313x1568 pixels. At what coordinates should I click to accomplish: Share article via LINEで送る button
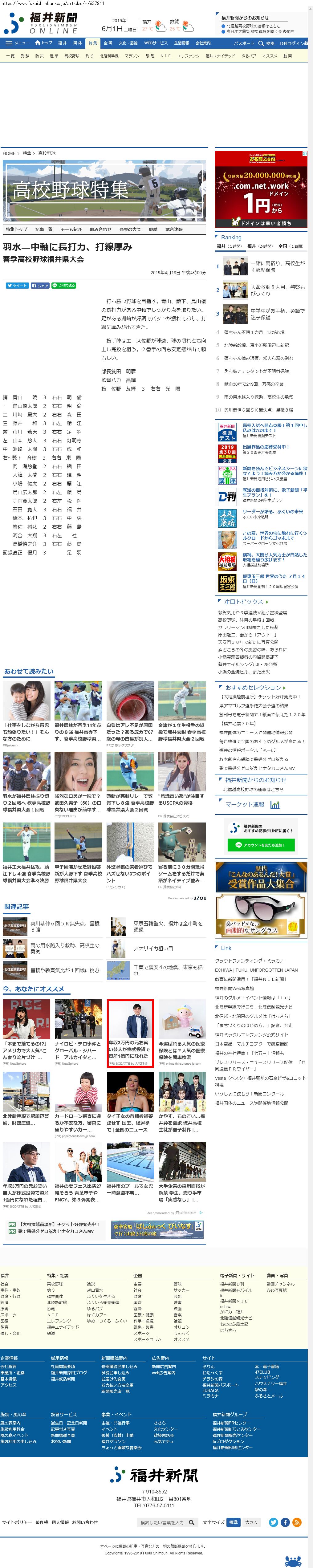(x=64, y=285)
